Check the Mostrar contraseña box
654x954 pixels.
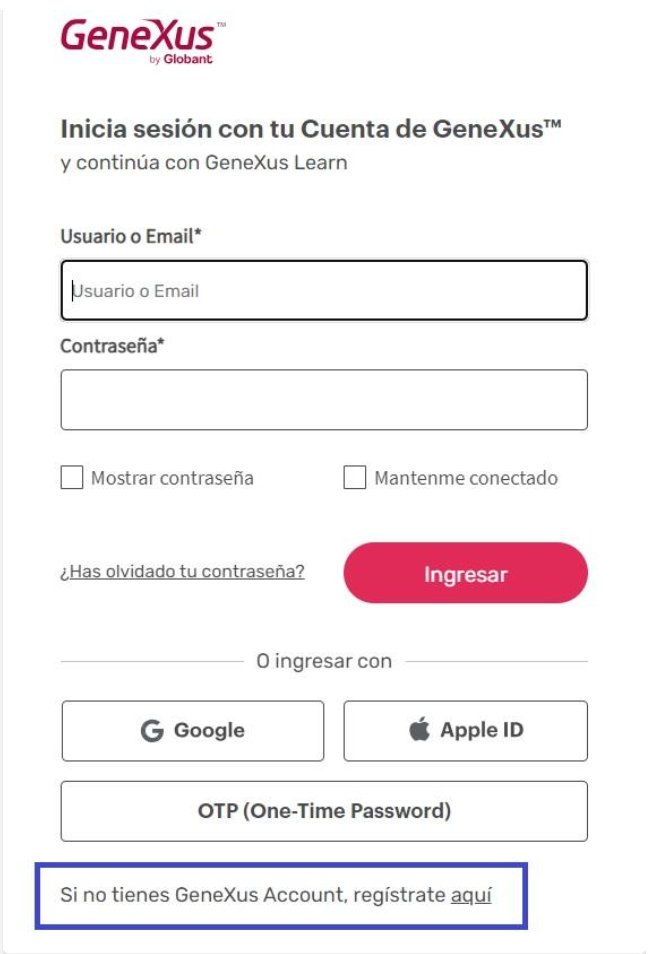(72, 478)
